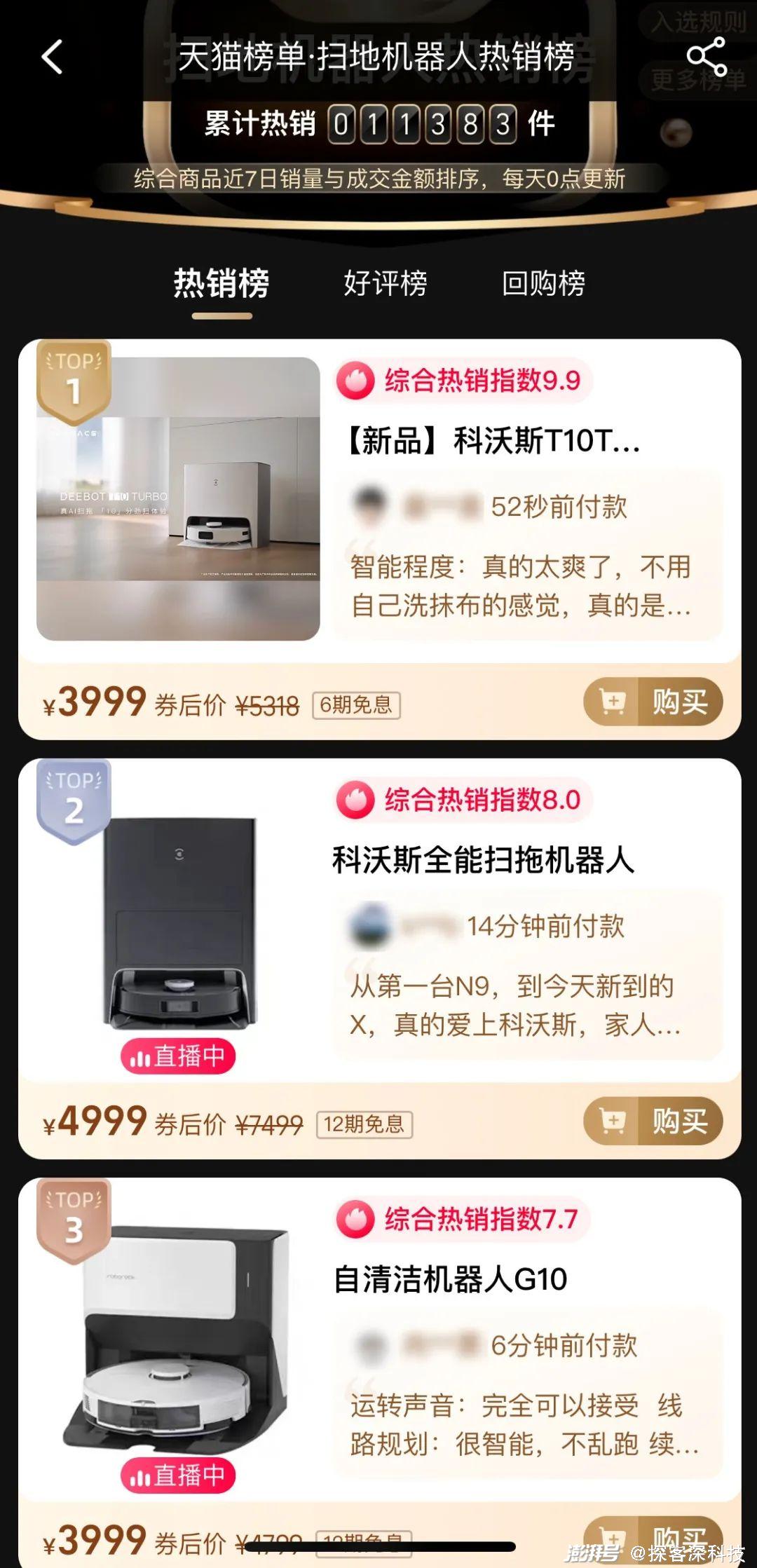Watch 直播中 livestream for 自清洁机器人G10

pos(178,1475)
